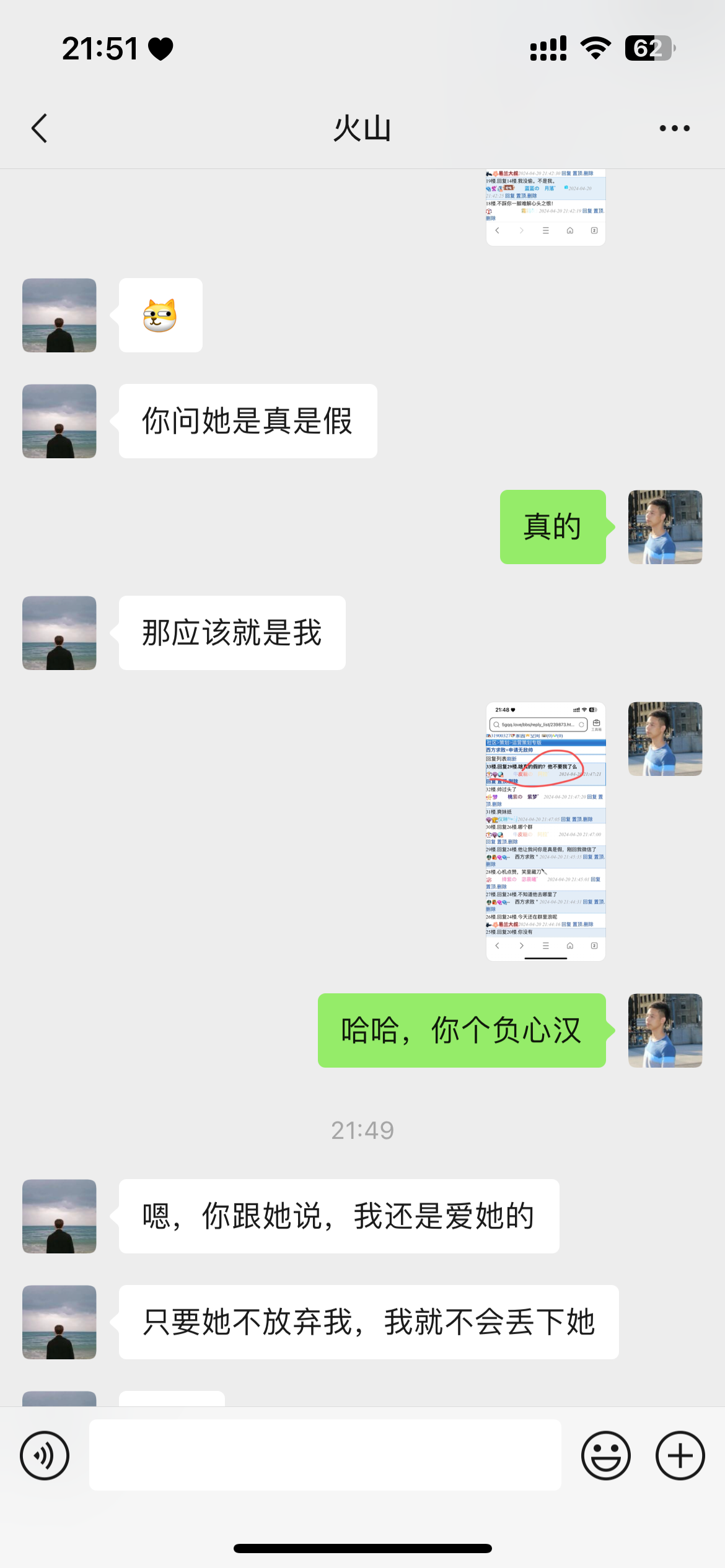Open my own avatar next to 真的

pos(665,527)
